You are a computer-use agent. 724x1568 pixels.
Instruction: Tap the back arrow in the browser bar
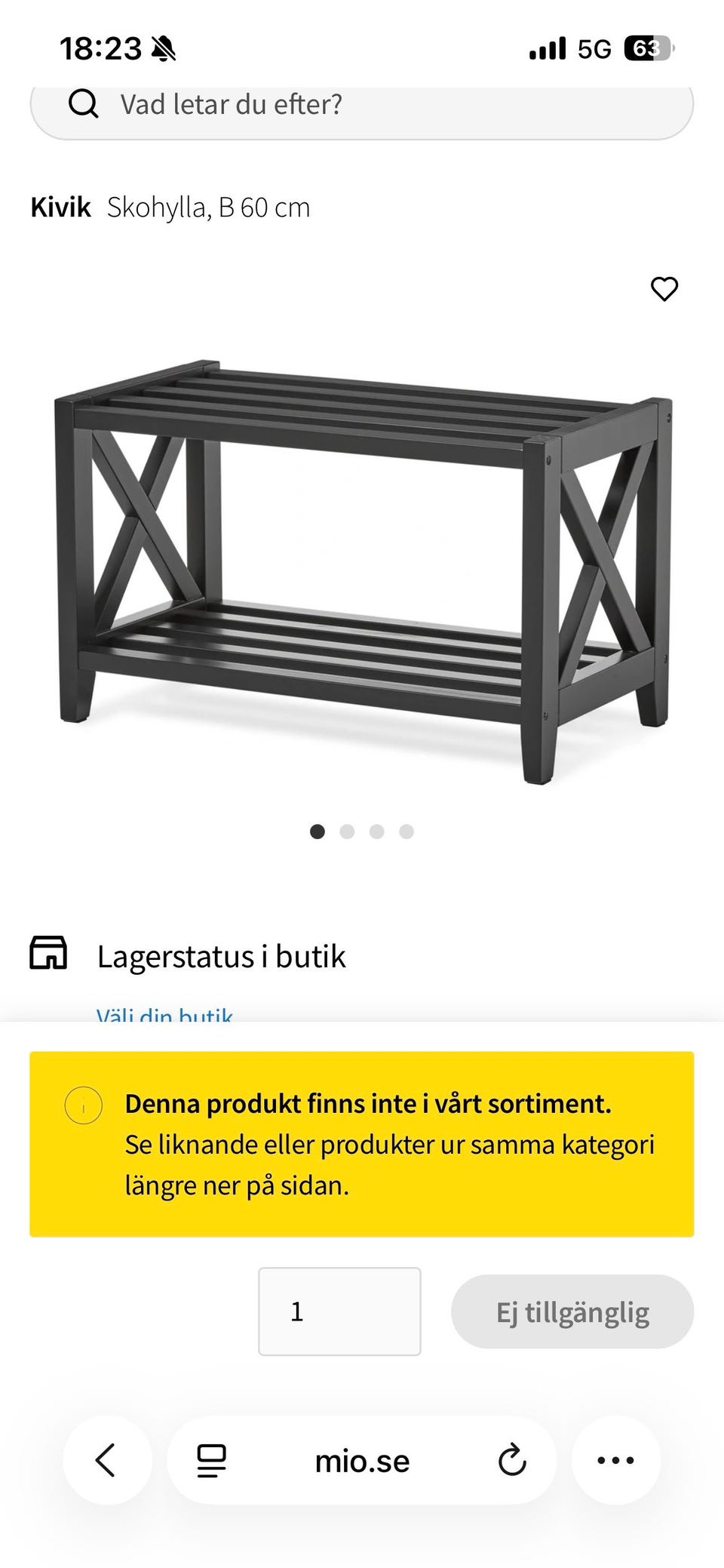pyautogui.click(x=106, y=1459)
